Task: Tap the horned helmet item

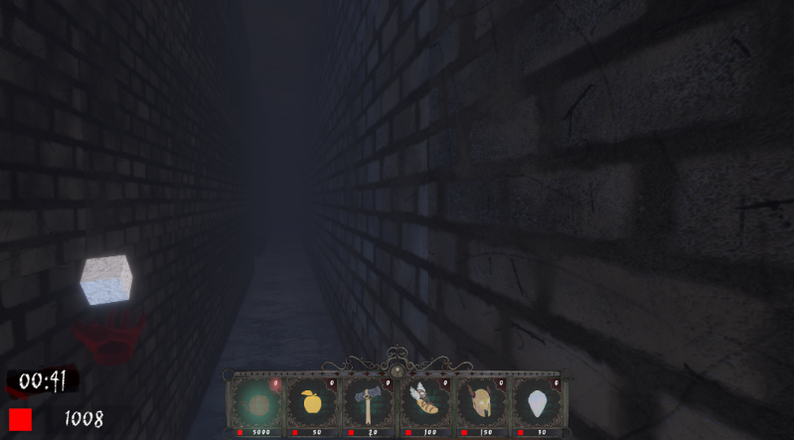Action: click(480, 403)
